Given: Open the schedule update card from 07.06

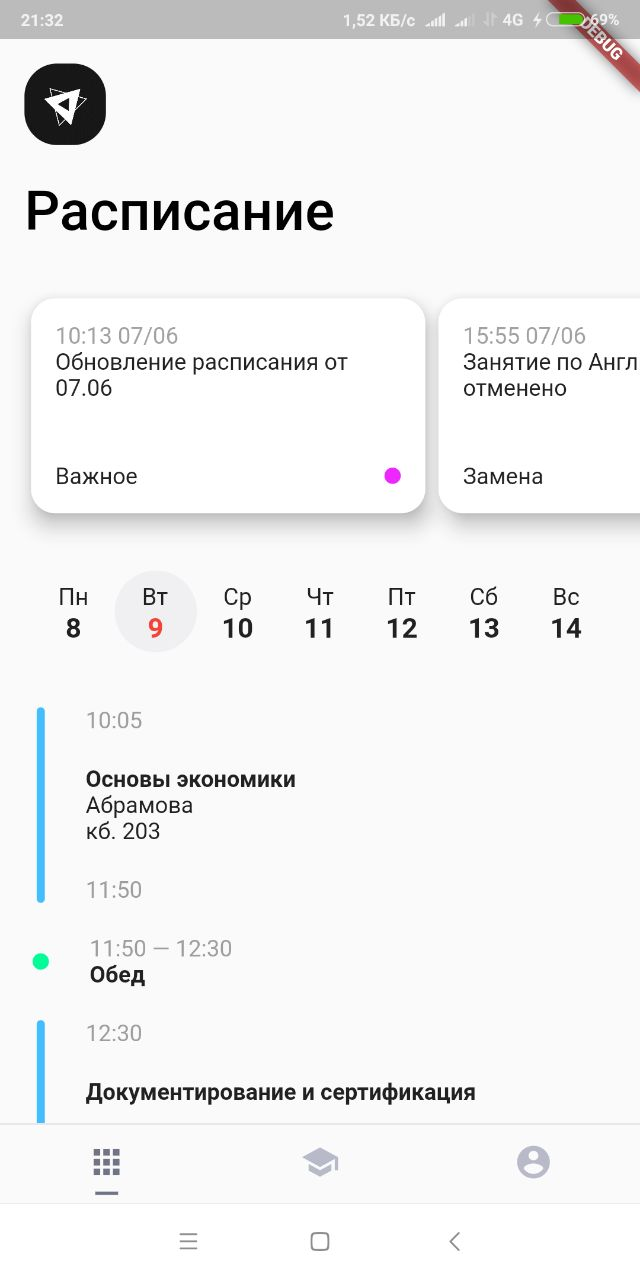Looking at the screenshot, I should point(228,405).
